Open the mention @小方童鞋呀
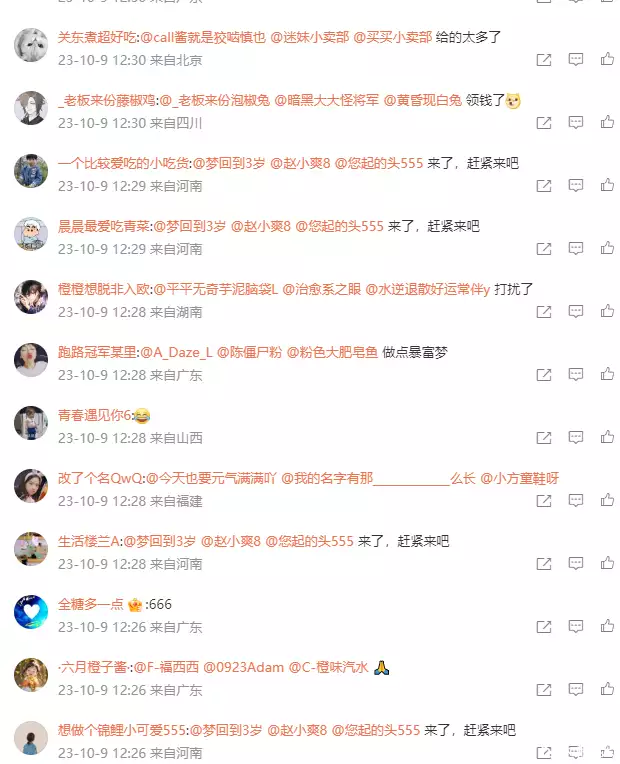 pyautogui.click(x=520, y=478)
